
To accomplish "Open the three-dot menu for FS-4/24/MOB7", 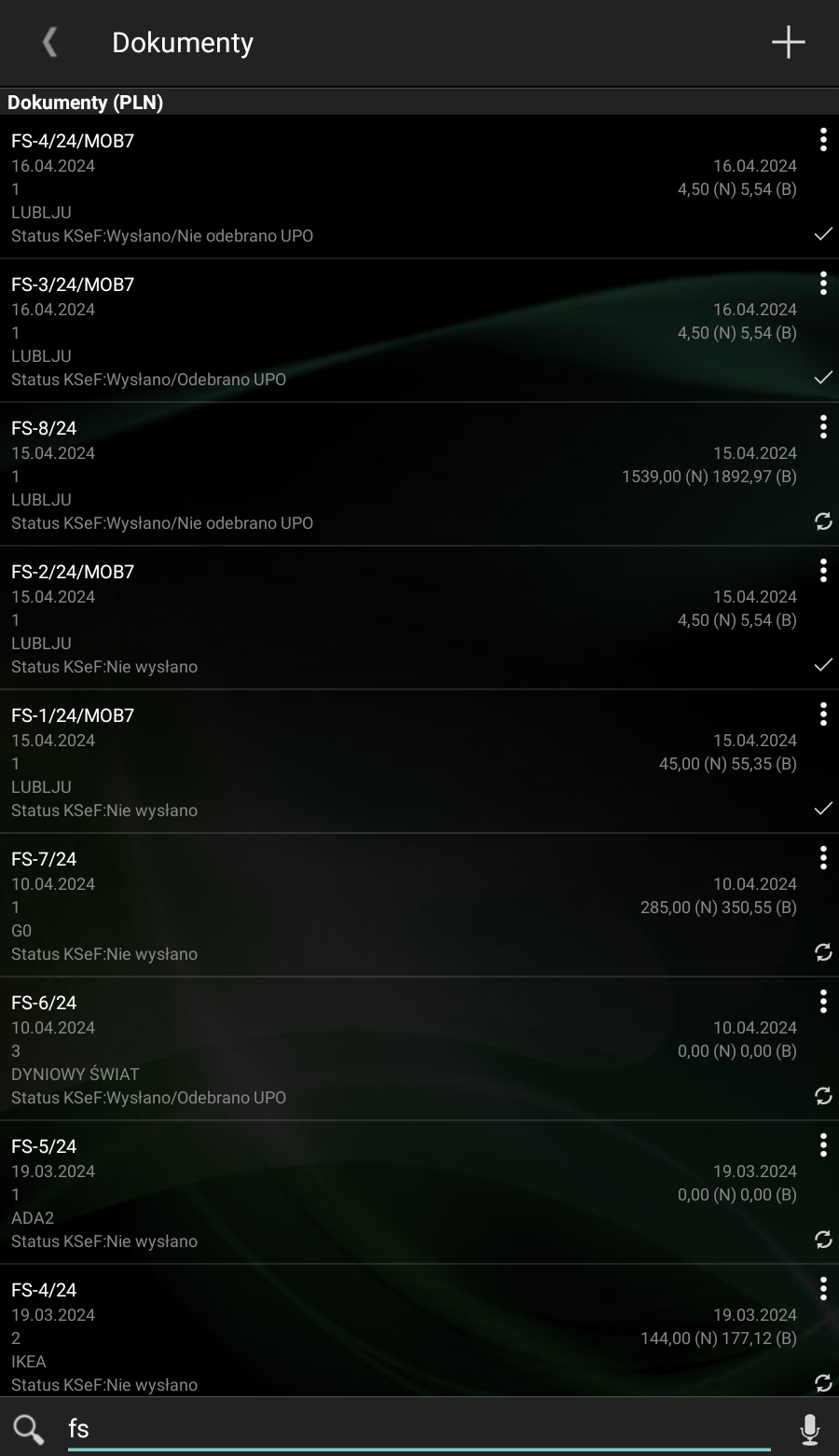I will tap(823, 140).
